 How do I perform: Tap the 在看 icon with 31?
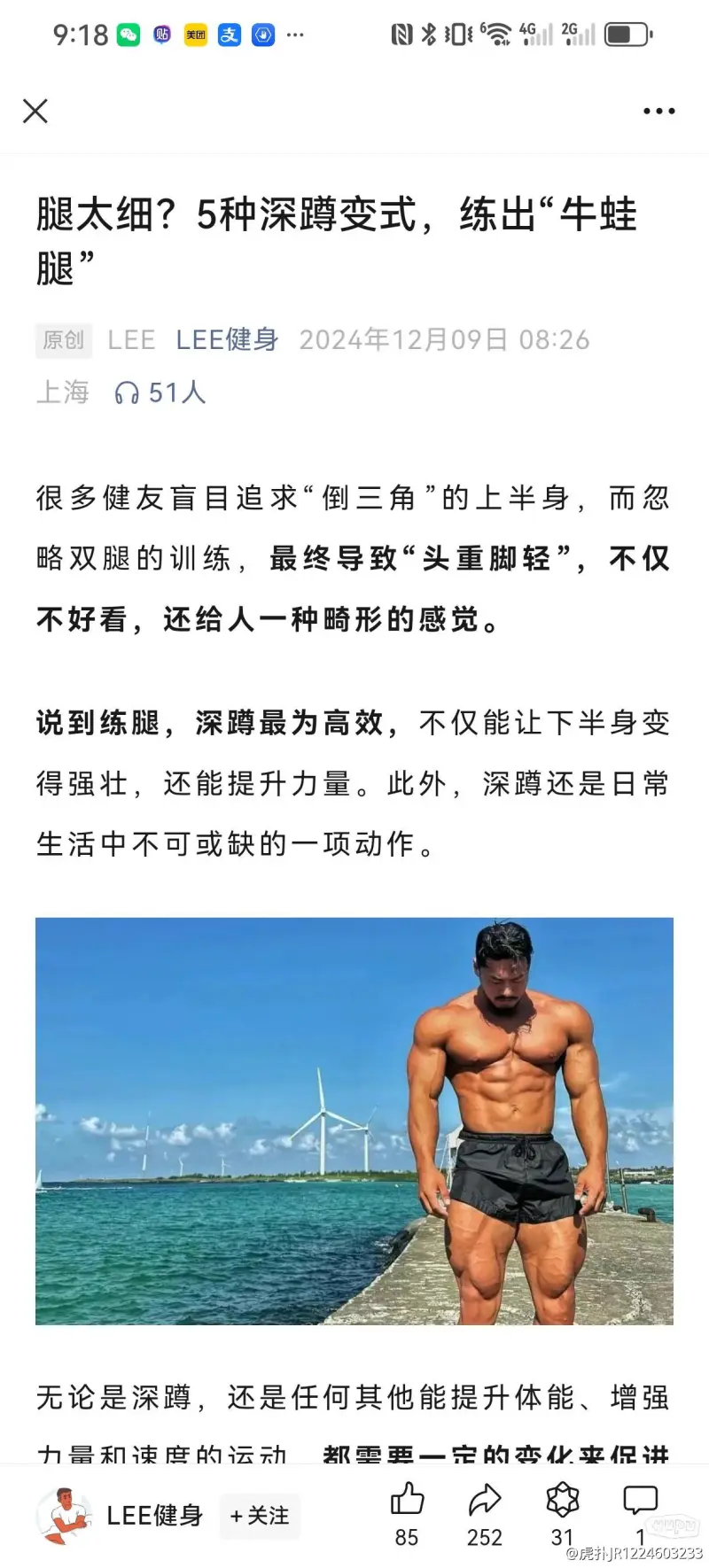562,1500
